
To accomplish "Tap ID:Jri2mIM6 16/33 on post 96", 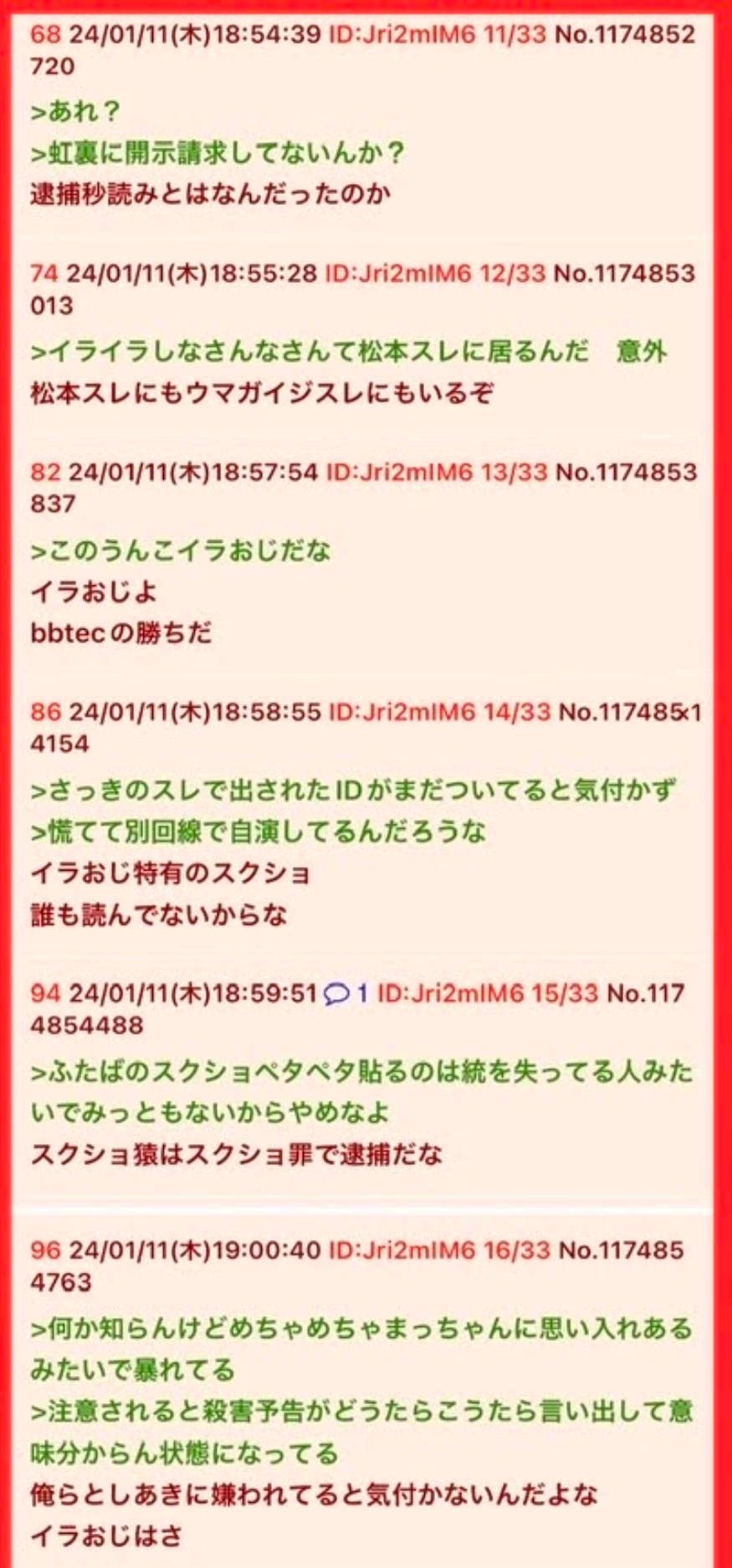I will pyautogui.click(x=439, y=1250).
